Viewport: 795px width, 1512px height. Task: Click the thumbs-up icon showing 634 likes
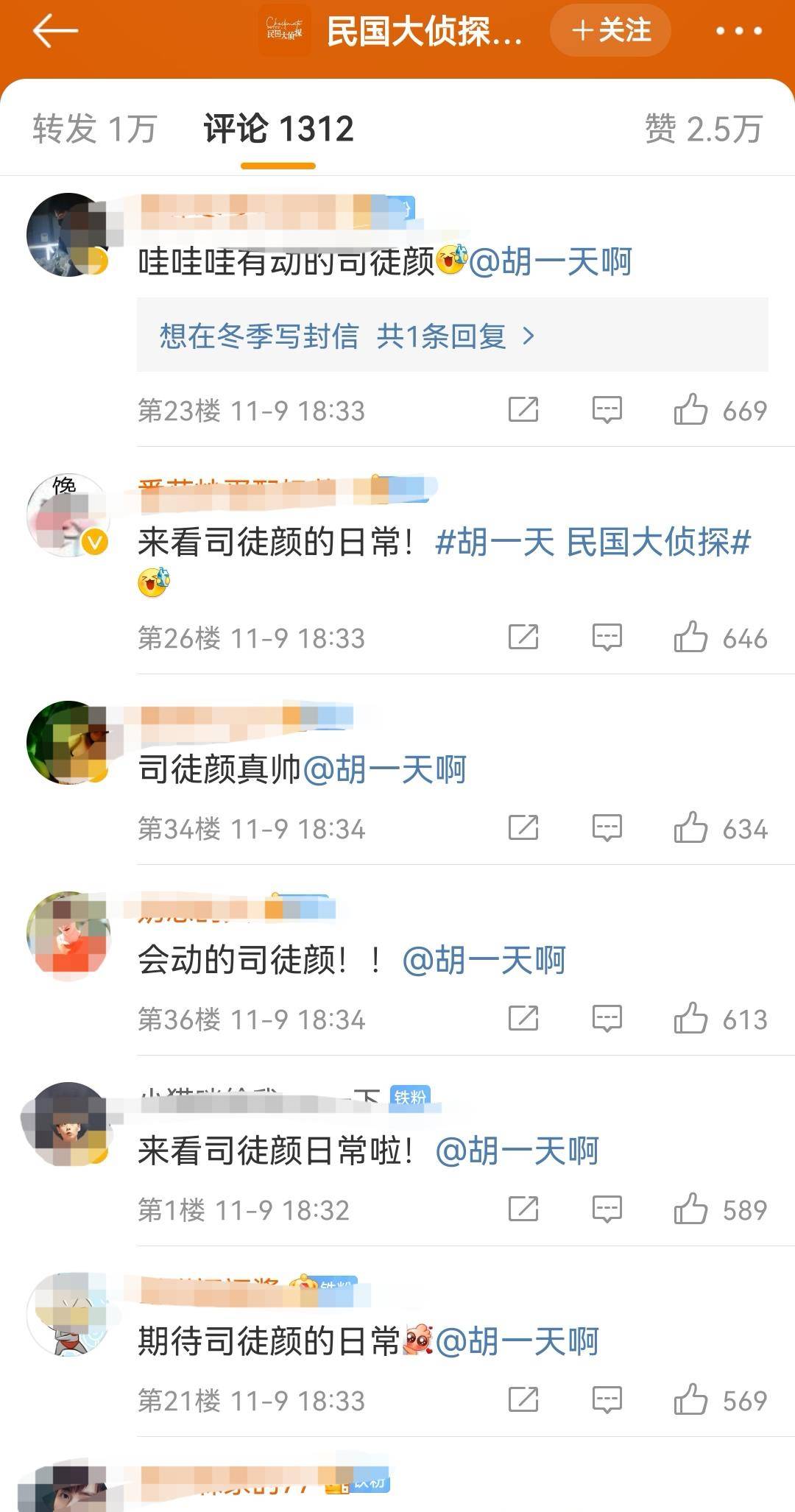click(693, 827)
